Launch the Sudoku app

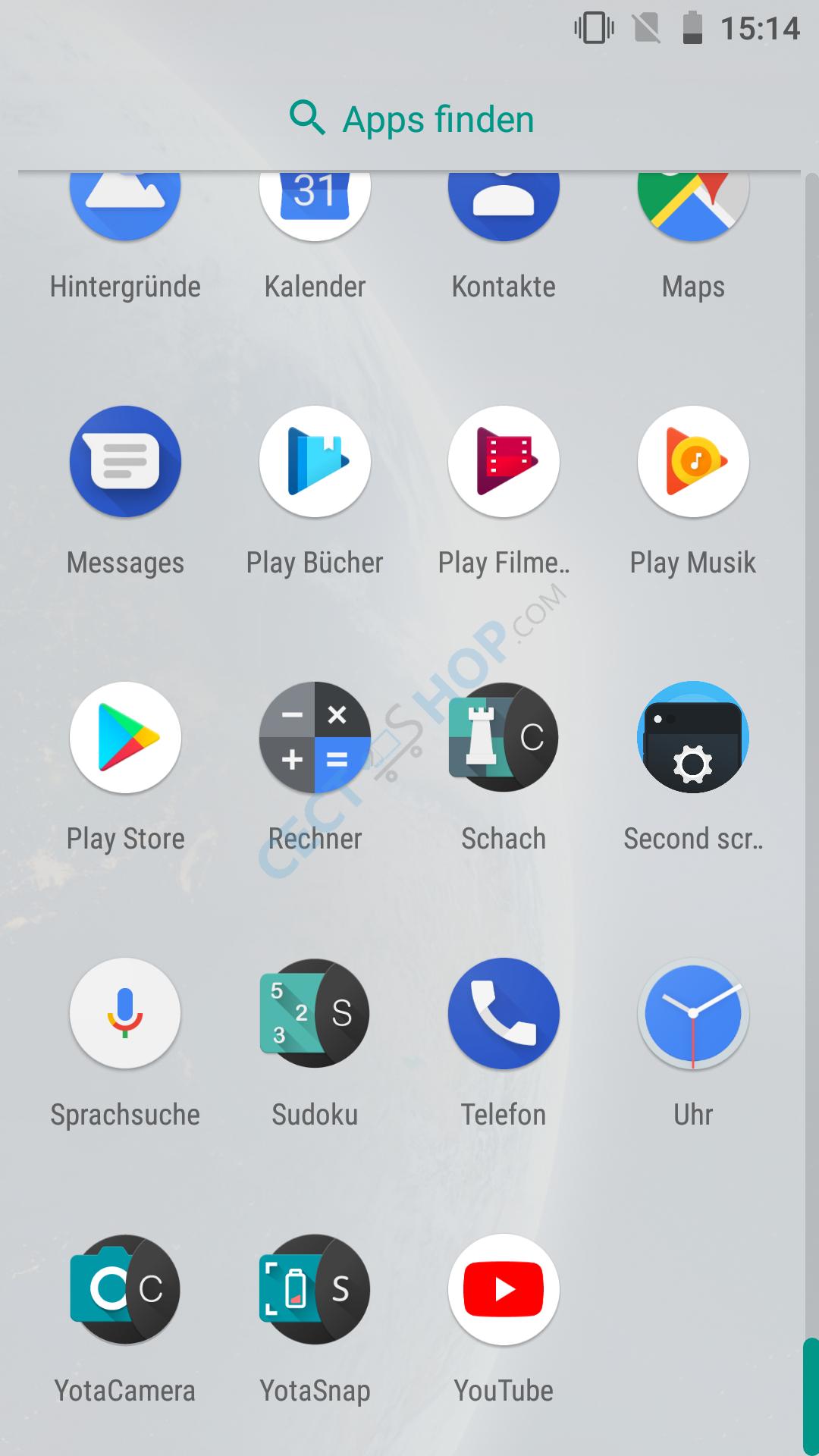(315, 1014)
